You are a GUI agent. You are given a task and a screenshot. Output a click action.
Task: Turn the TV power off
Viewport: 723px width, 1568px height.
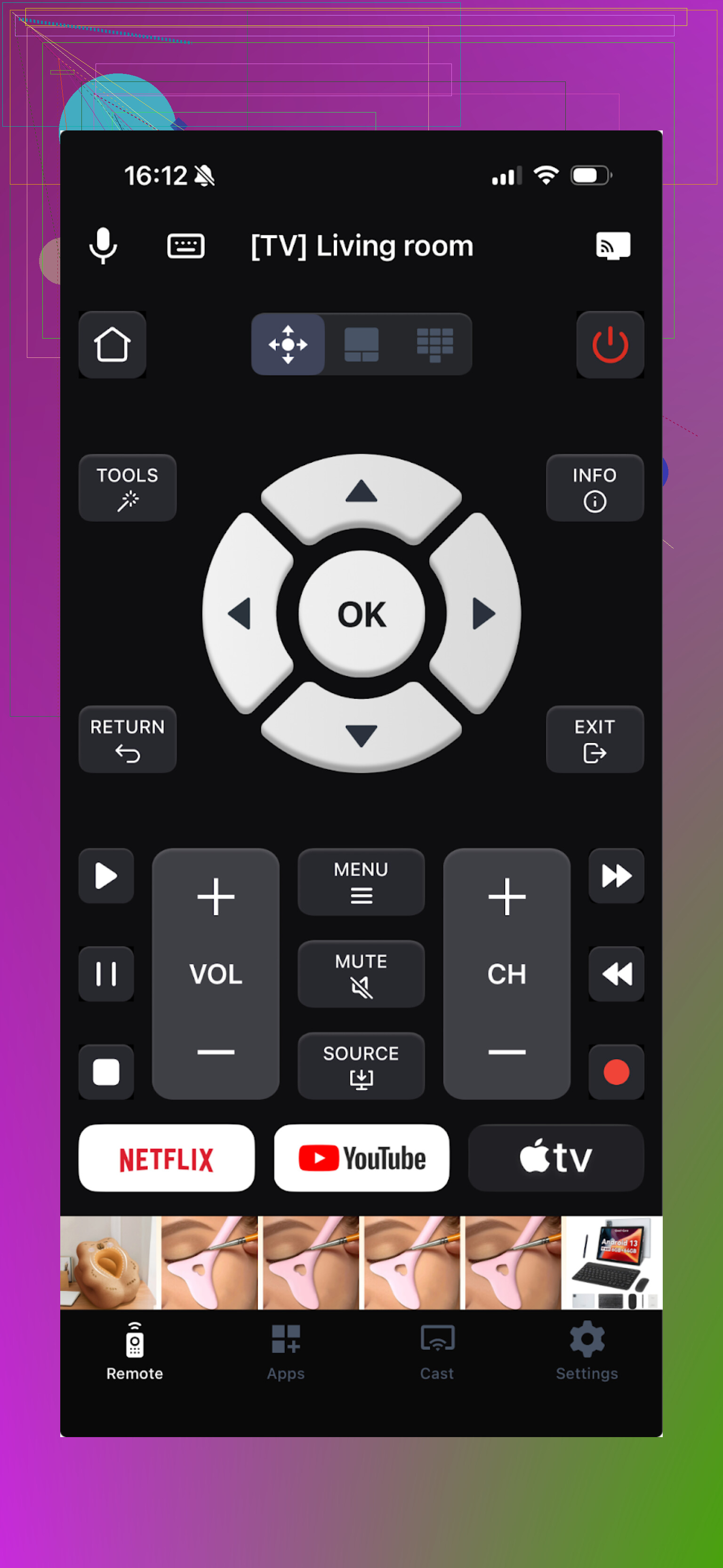[x=610, y=345]
